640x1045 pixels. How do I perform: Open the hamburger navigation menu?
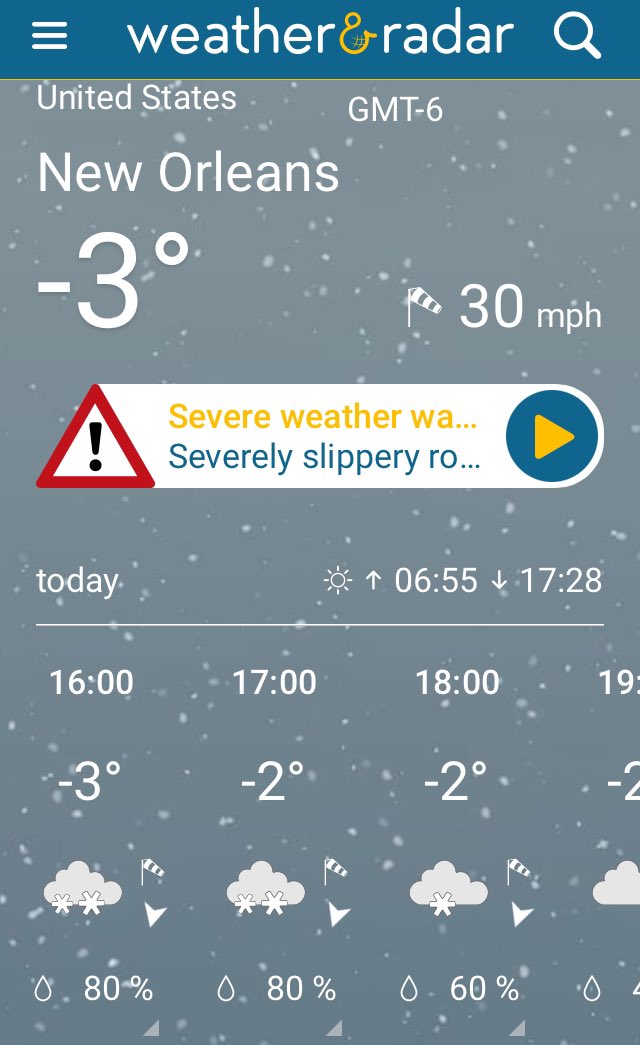pyautogui.click(x=49, y=37)
